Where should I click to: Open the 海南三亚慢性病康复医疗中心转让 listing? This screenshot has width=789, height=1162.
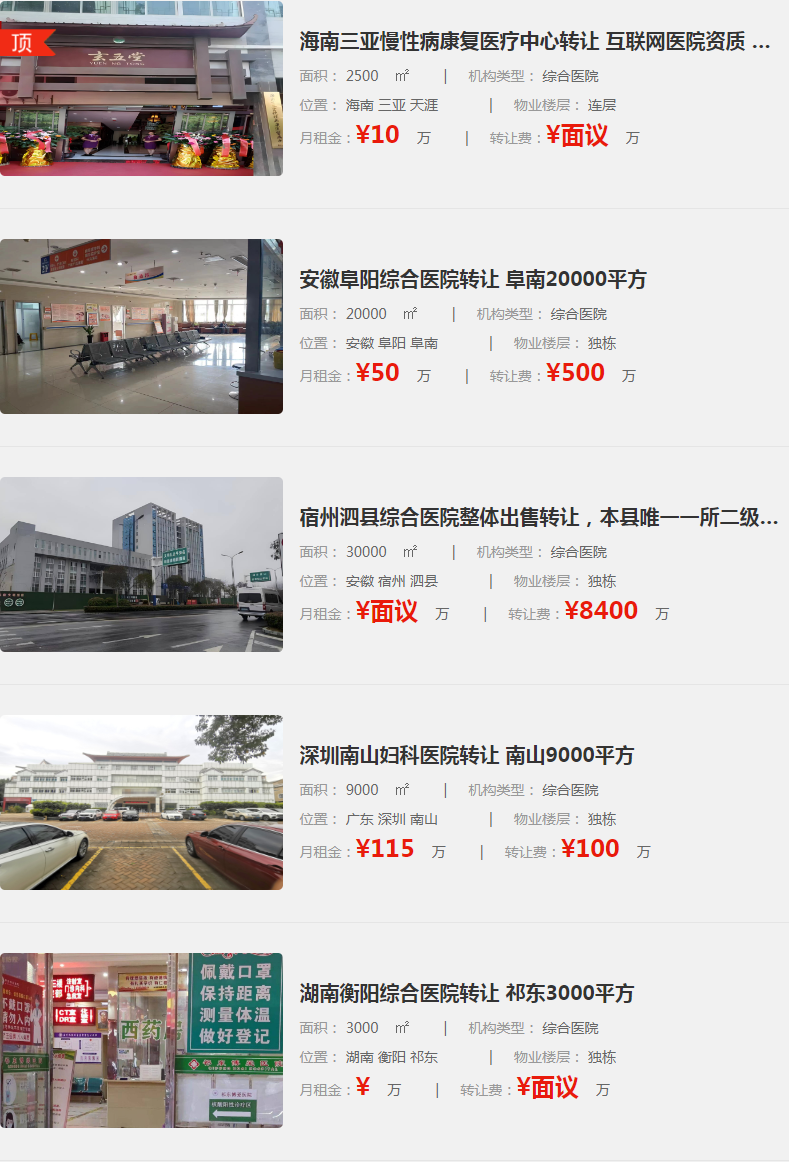point(535,42)
